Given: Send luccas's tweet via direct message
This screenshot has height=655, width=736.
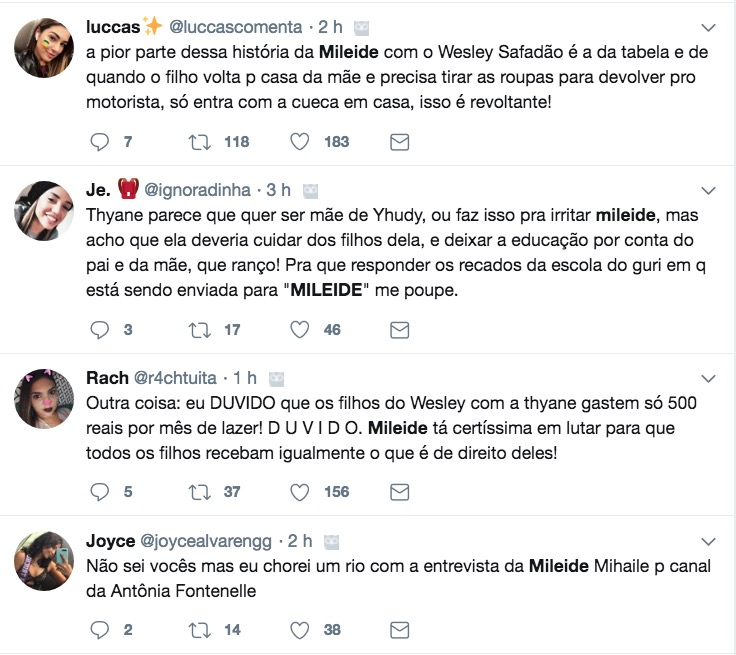Looking at the screenshot, I should [x=399, y=142].
